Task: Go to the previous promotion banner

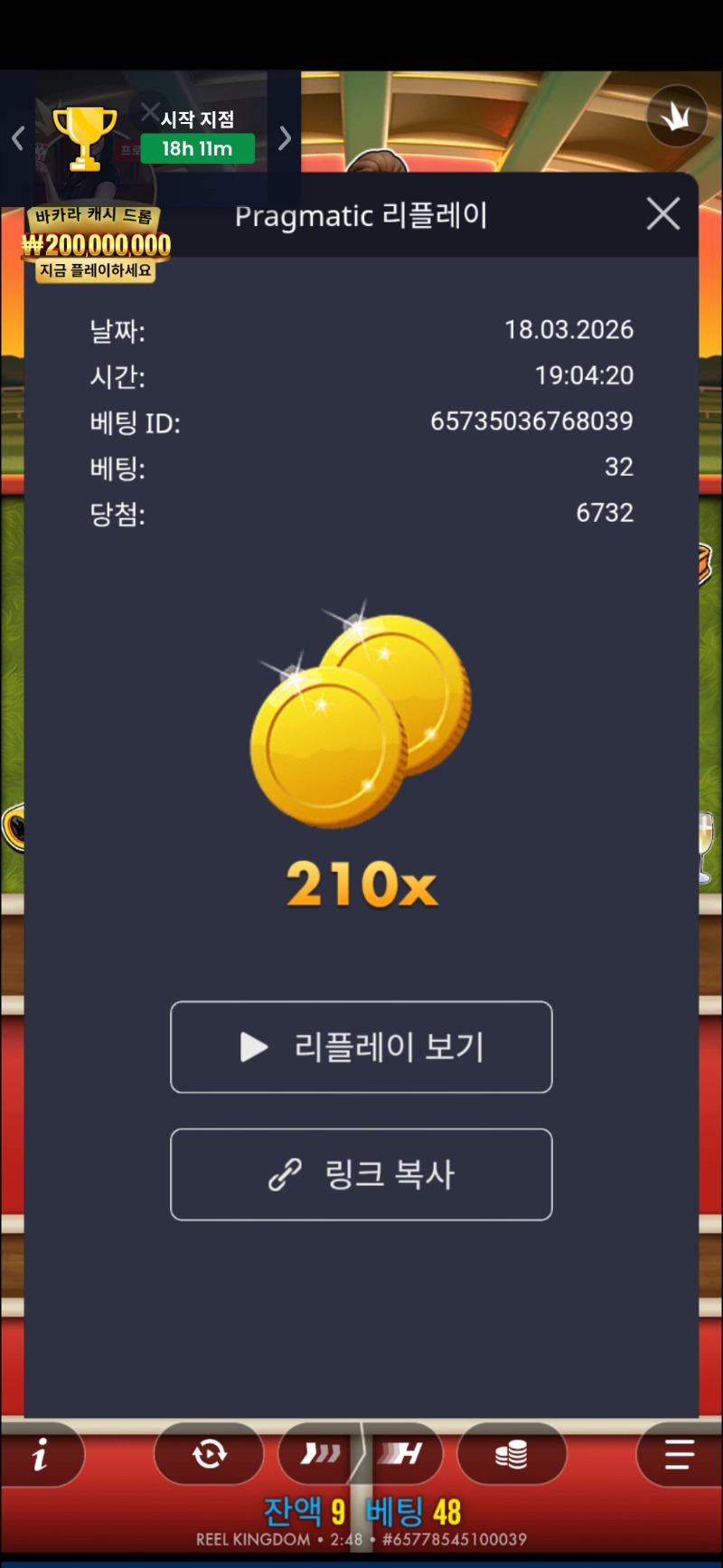Action: pyautogui.click(x=17, y=138)
